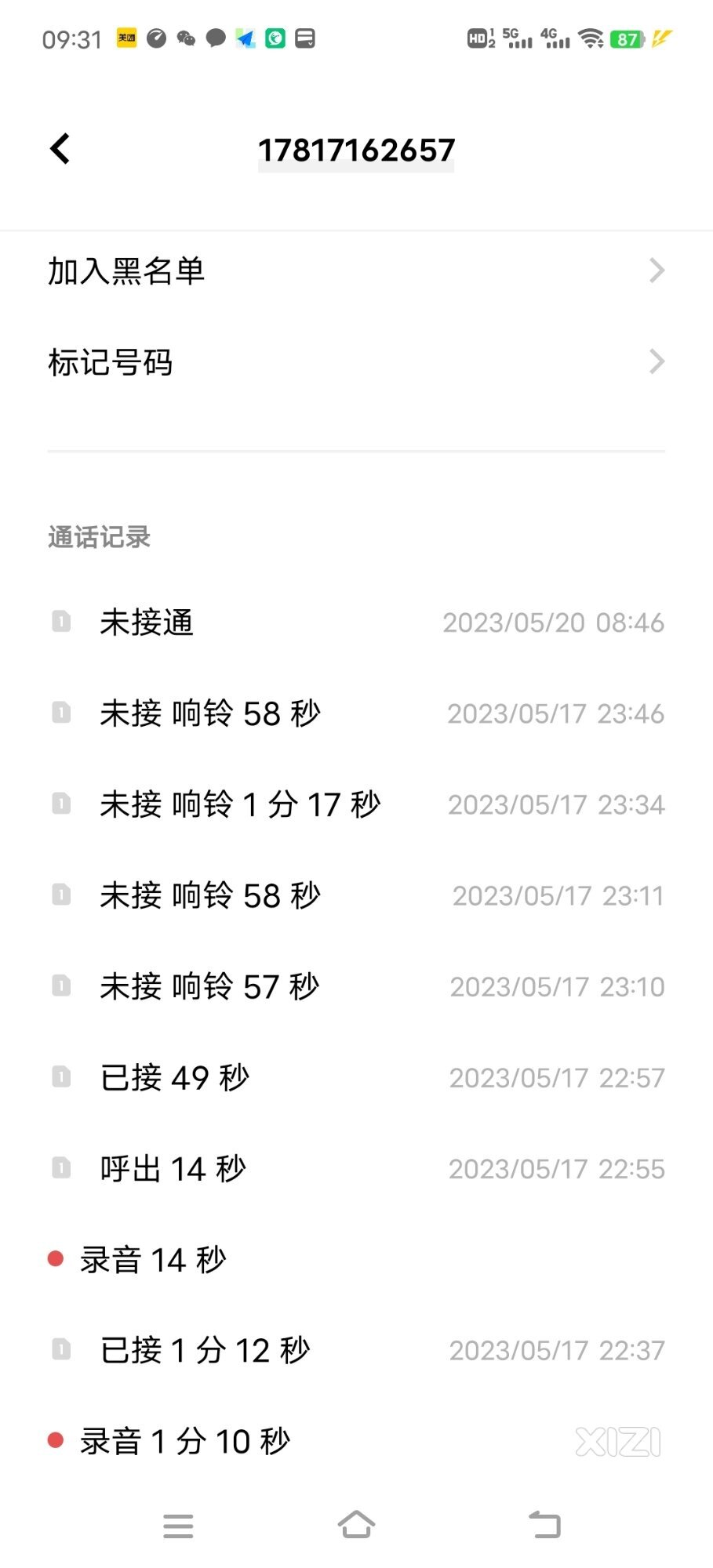Image resolution: width=713 pixels, height=1568 pixels.
Task: Go to the system home screen
Action: tap(356, 1525)
